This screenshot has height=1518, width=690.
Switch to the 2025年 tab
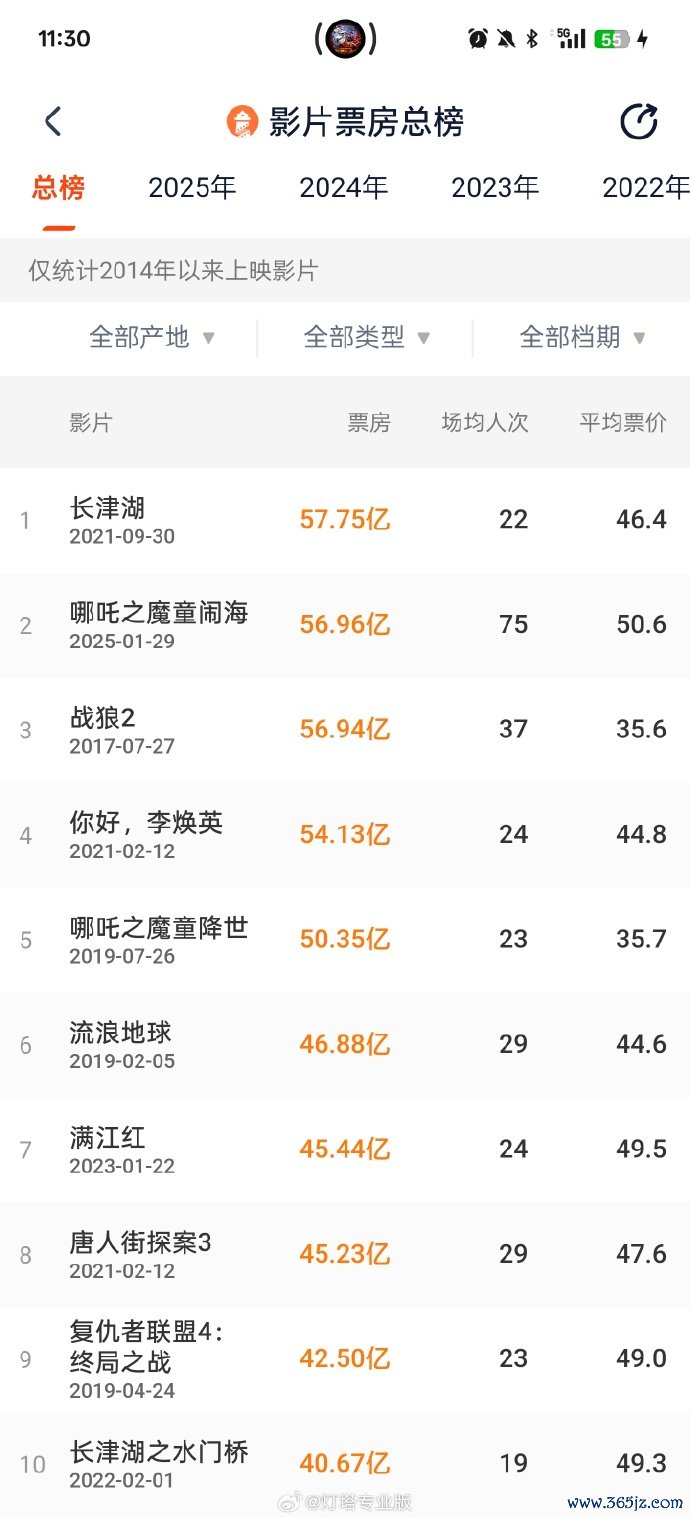click(192, 187)
